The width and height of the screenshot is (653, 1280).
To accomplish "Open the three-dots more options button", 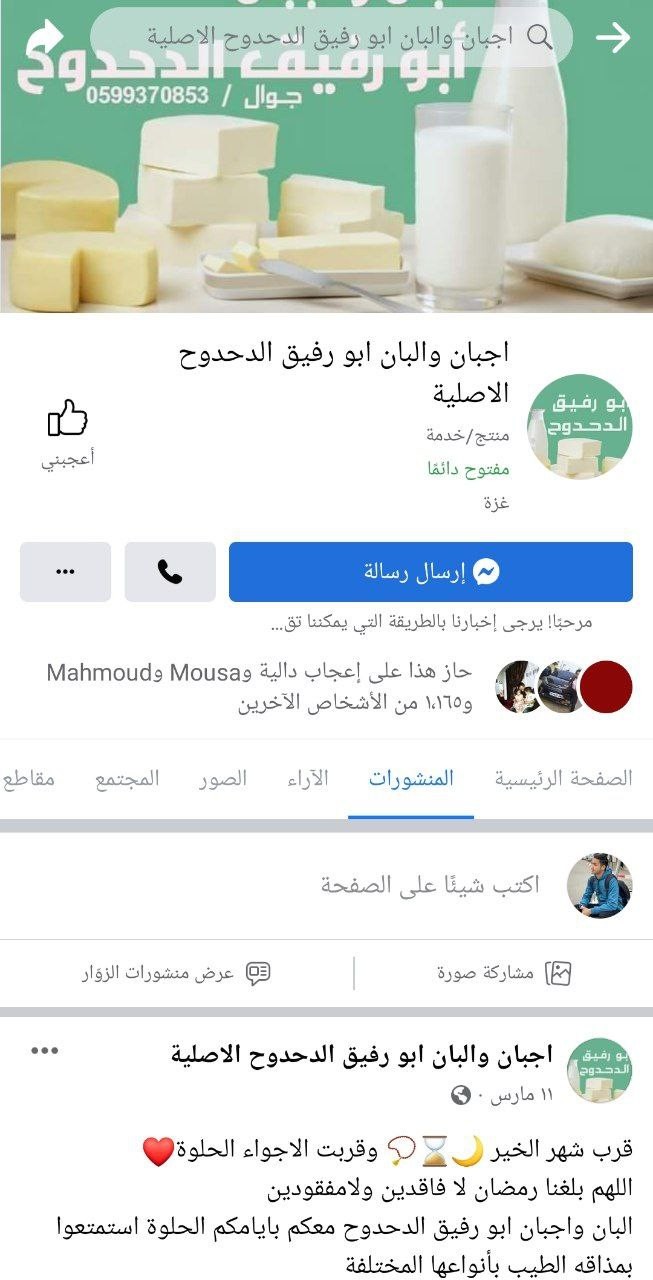I will click(65, 572).
